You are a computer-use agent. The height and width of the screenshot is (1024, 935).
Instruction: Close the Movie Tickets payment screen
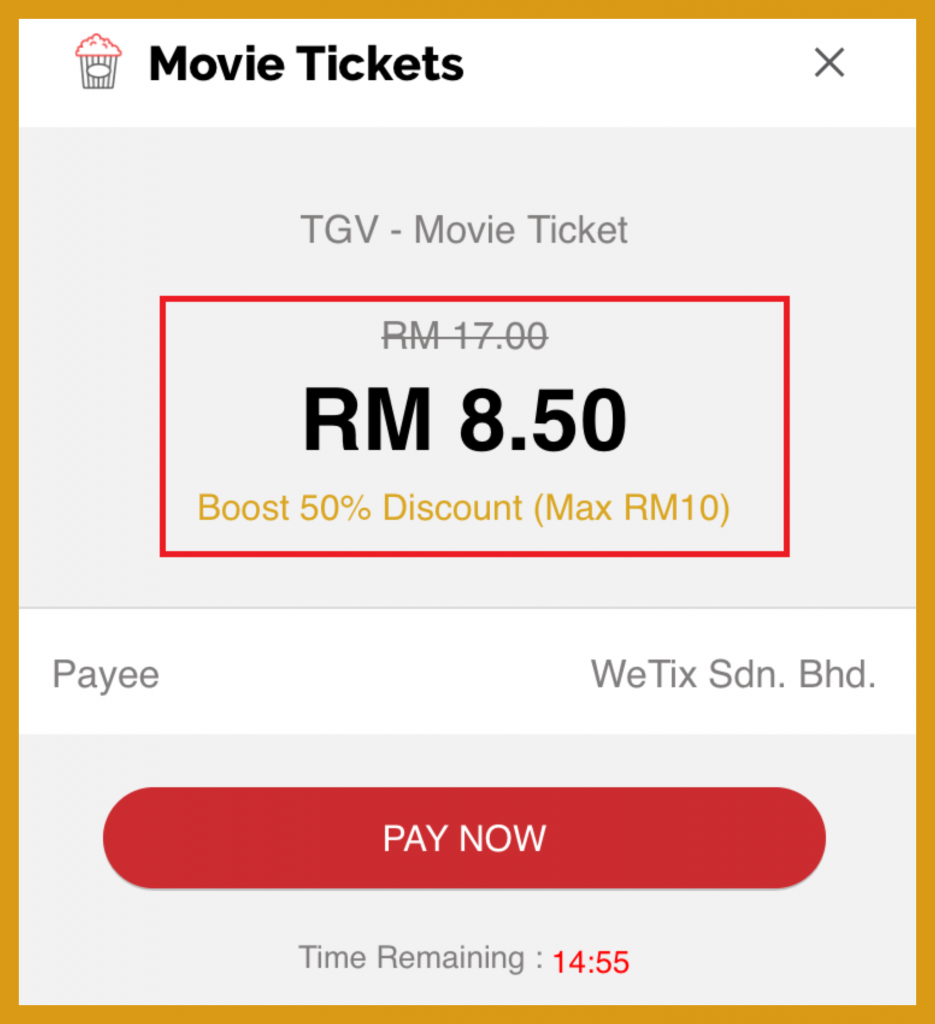829,64
